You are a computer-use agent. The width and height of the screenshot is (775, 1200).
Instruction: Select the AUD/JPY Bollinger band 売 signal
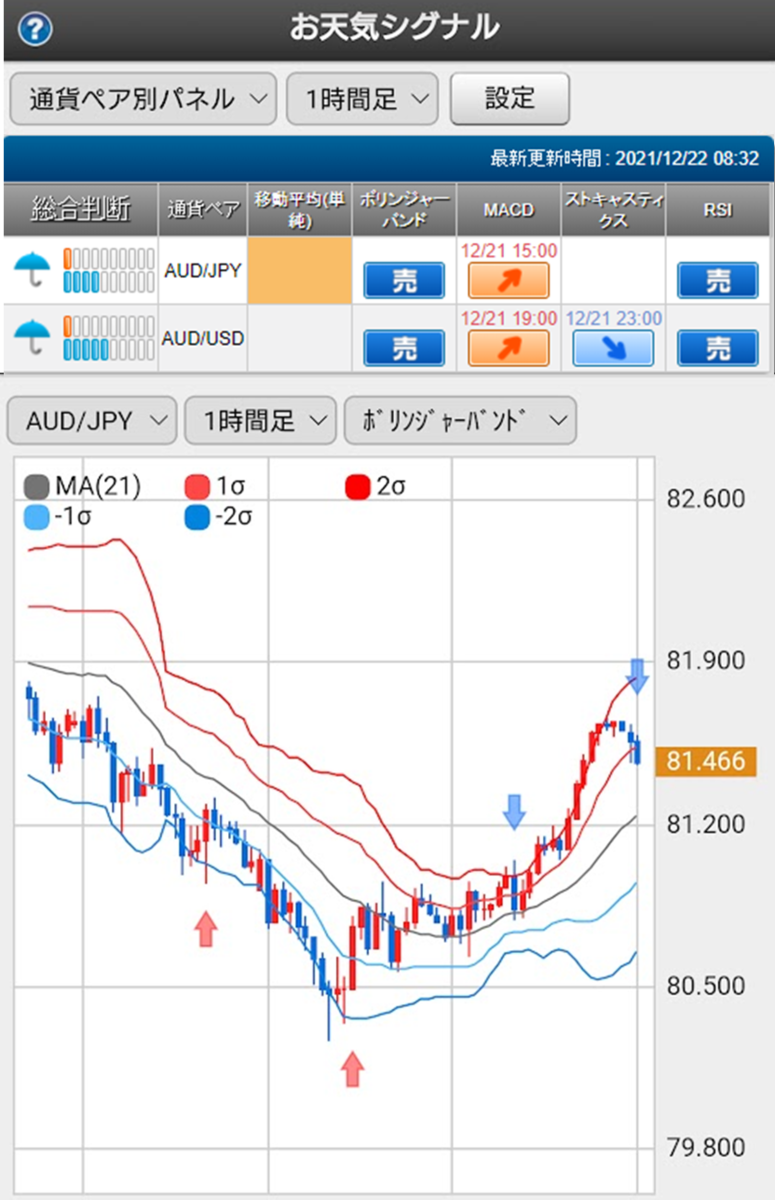coord(404,281)
